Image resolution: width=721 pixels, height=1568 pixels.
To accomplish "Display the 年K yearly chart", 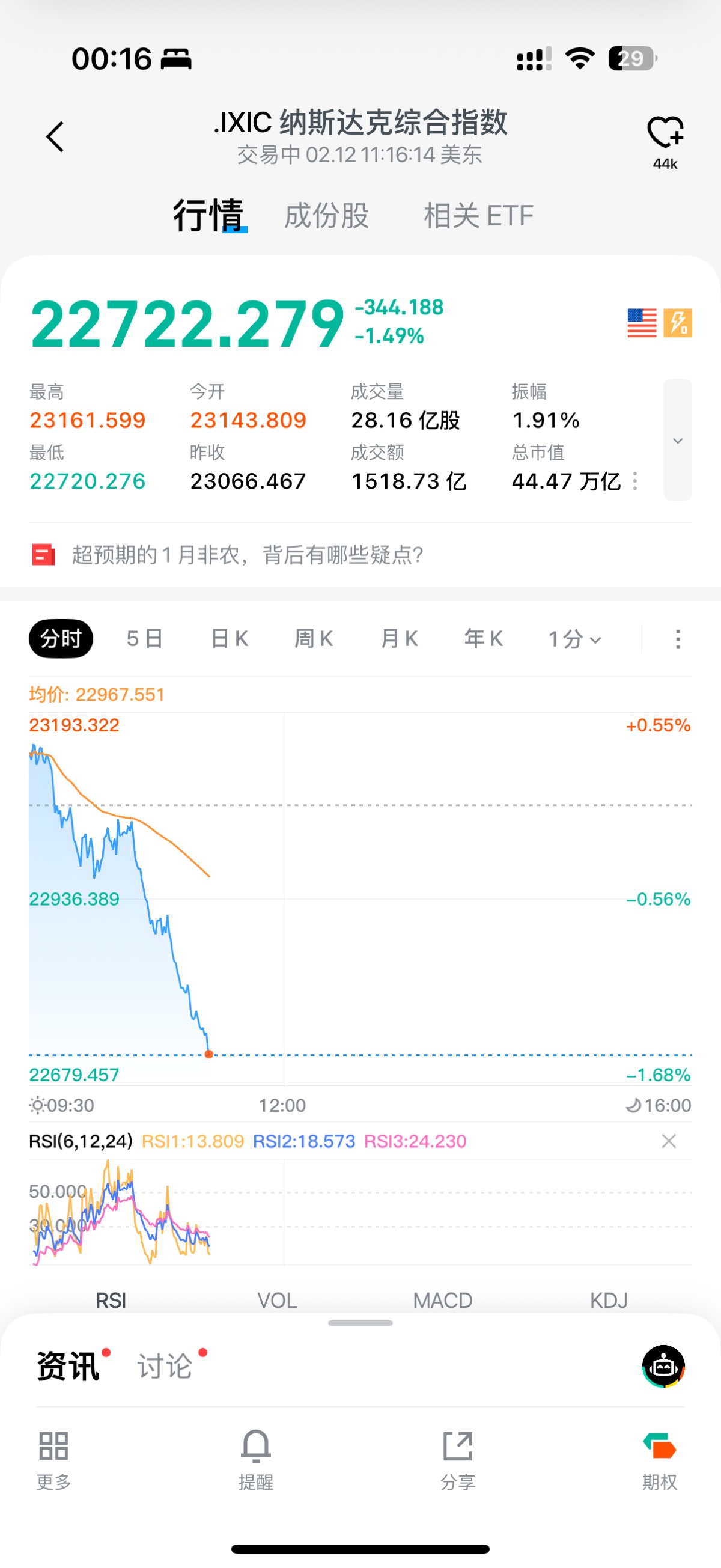I will [x=483, y=638].
